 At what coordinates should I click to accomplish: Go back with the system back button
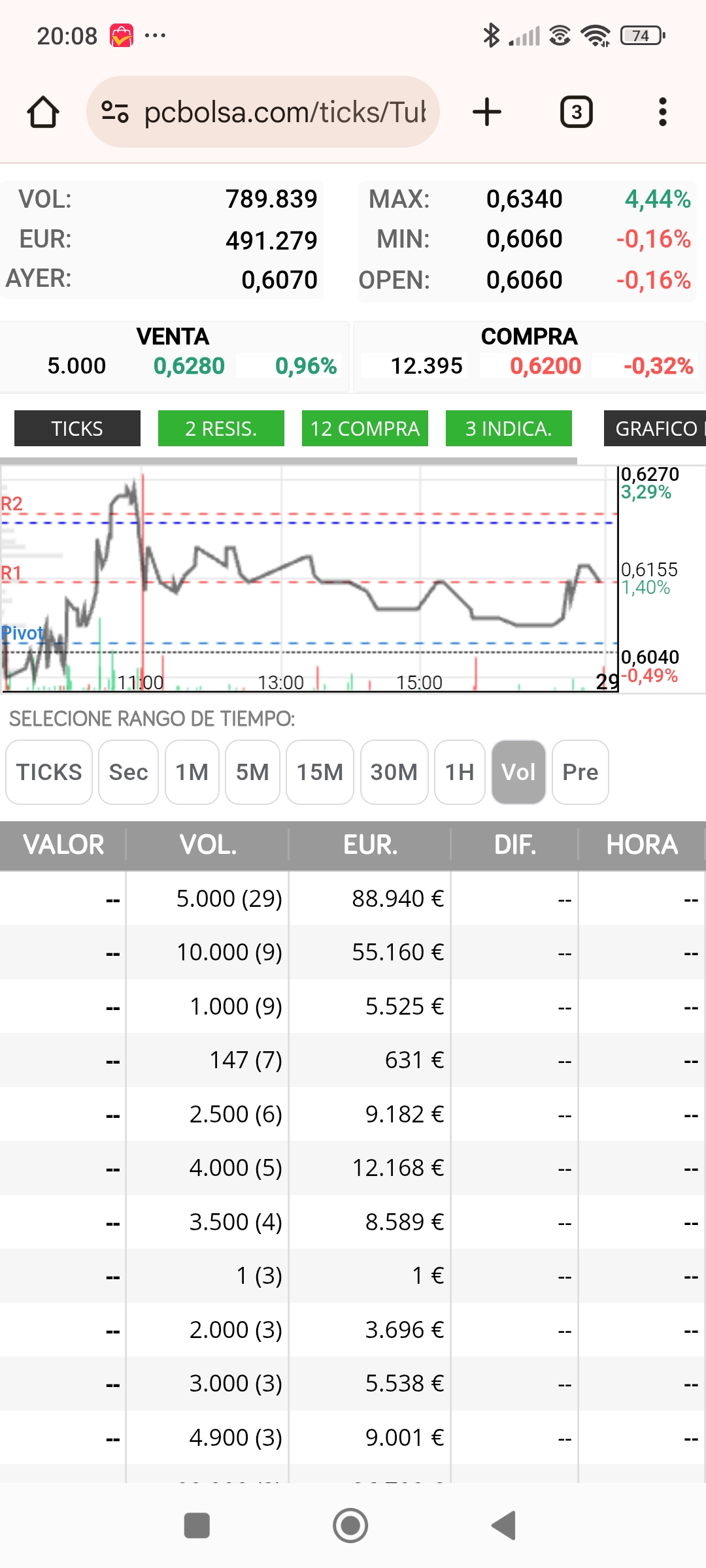[x=504, y=1526]
